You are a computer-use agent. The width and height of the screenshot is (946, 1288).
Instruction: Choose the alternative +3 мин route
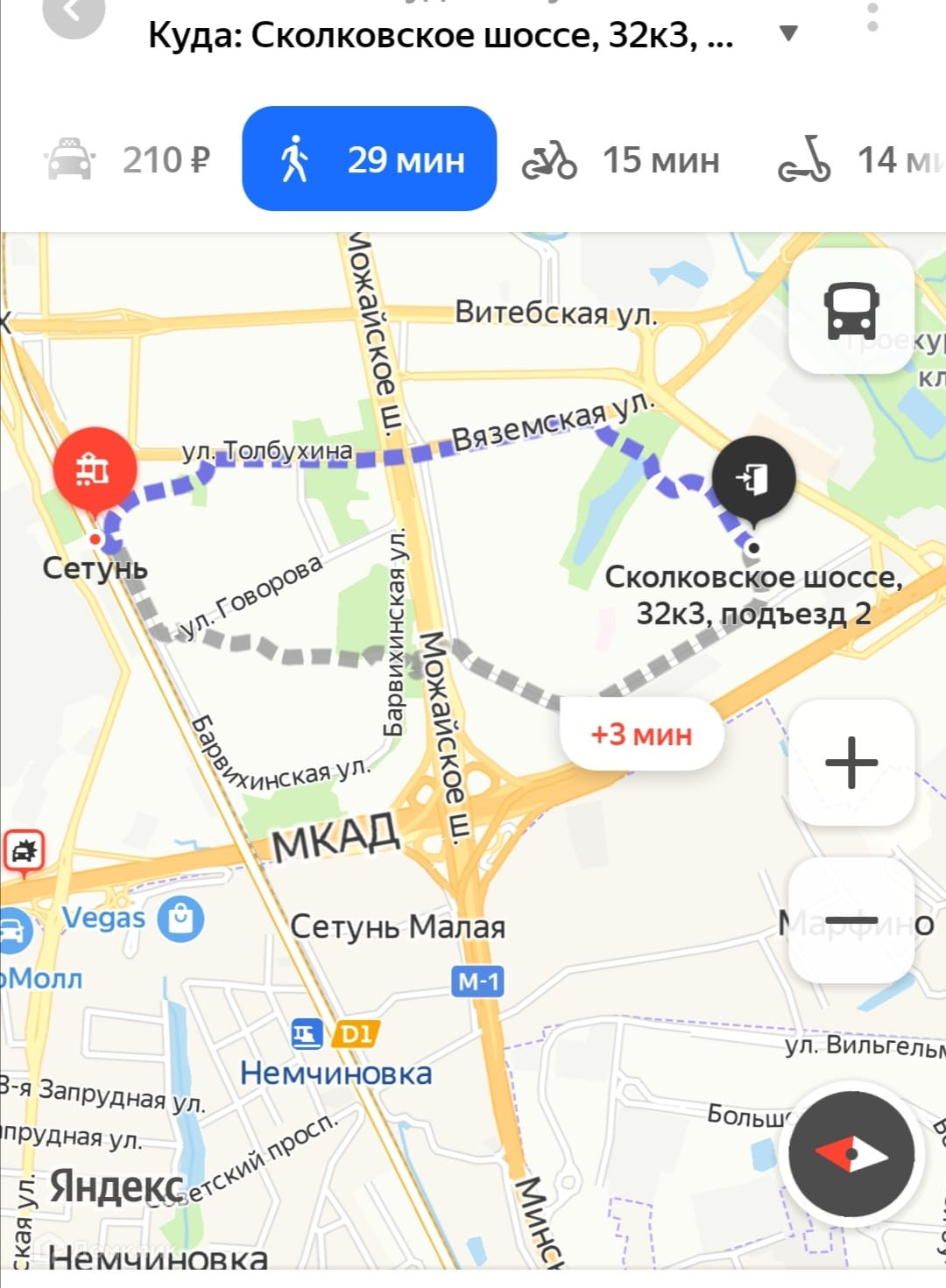[x=641, y=734]
